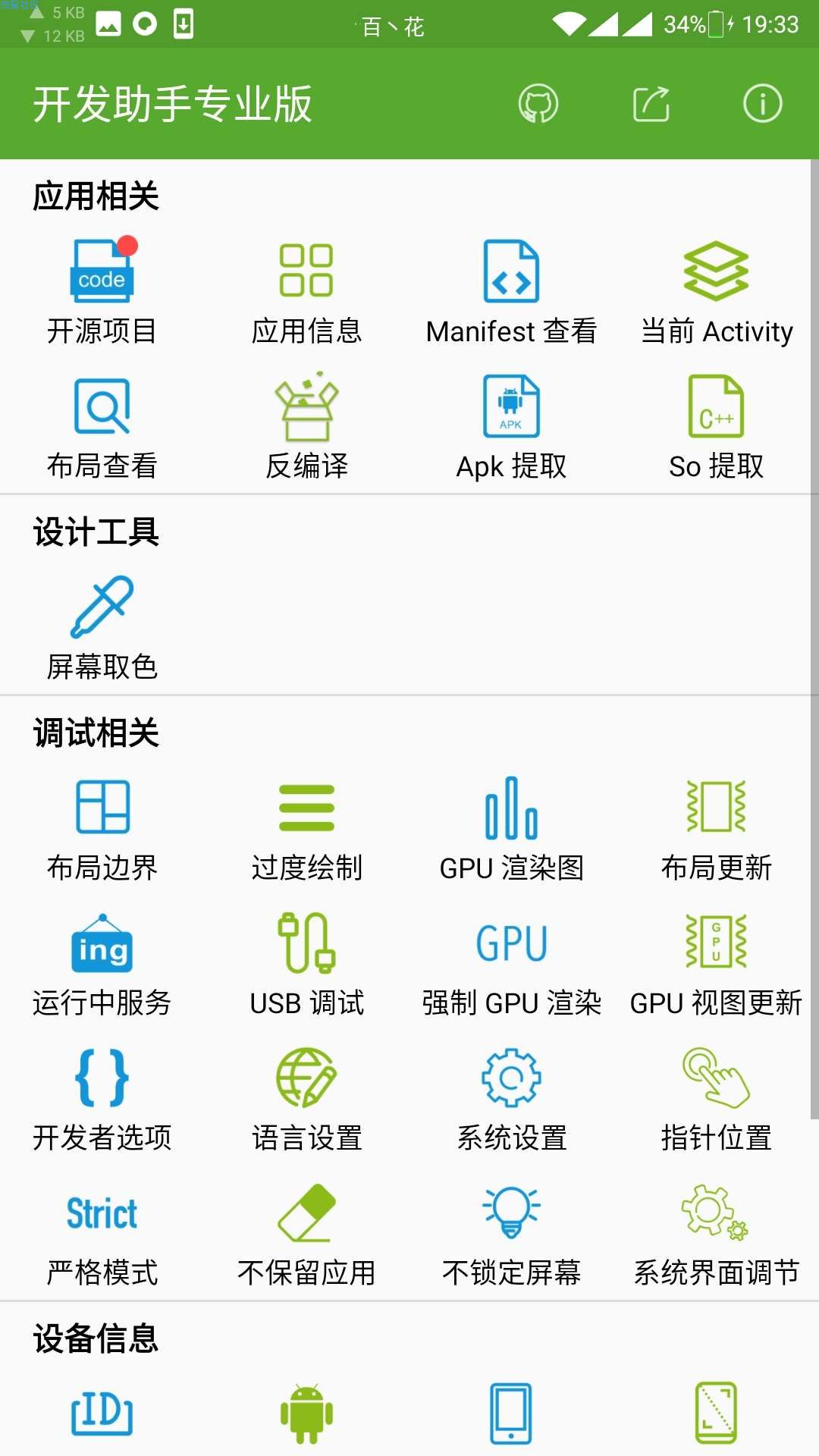Tap 过度绘制

307,829
